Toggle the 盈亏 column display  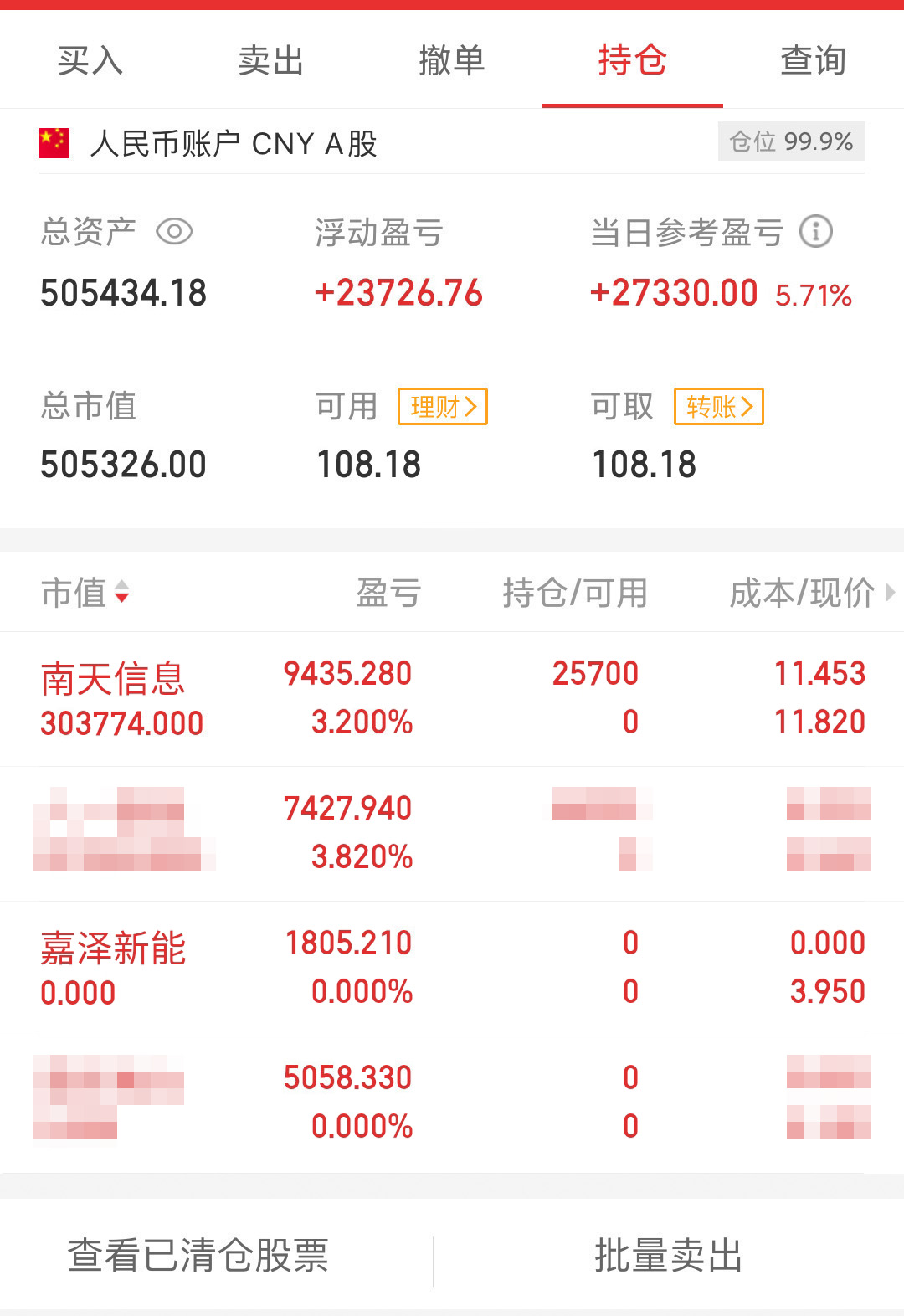pyautogui.click(x=388, y=592)
